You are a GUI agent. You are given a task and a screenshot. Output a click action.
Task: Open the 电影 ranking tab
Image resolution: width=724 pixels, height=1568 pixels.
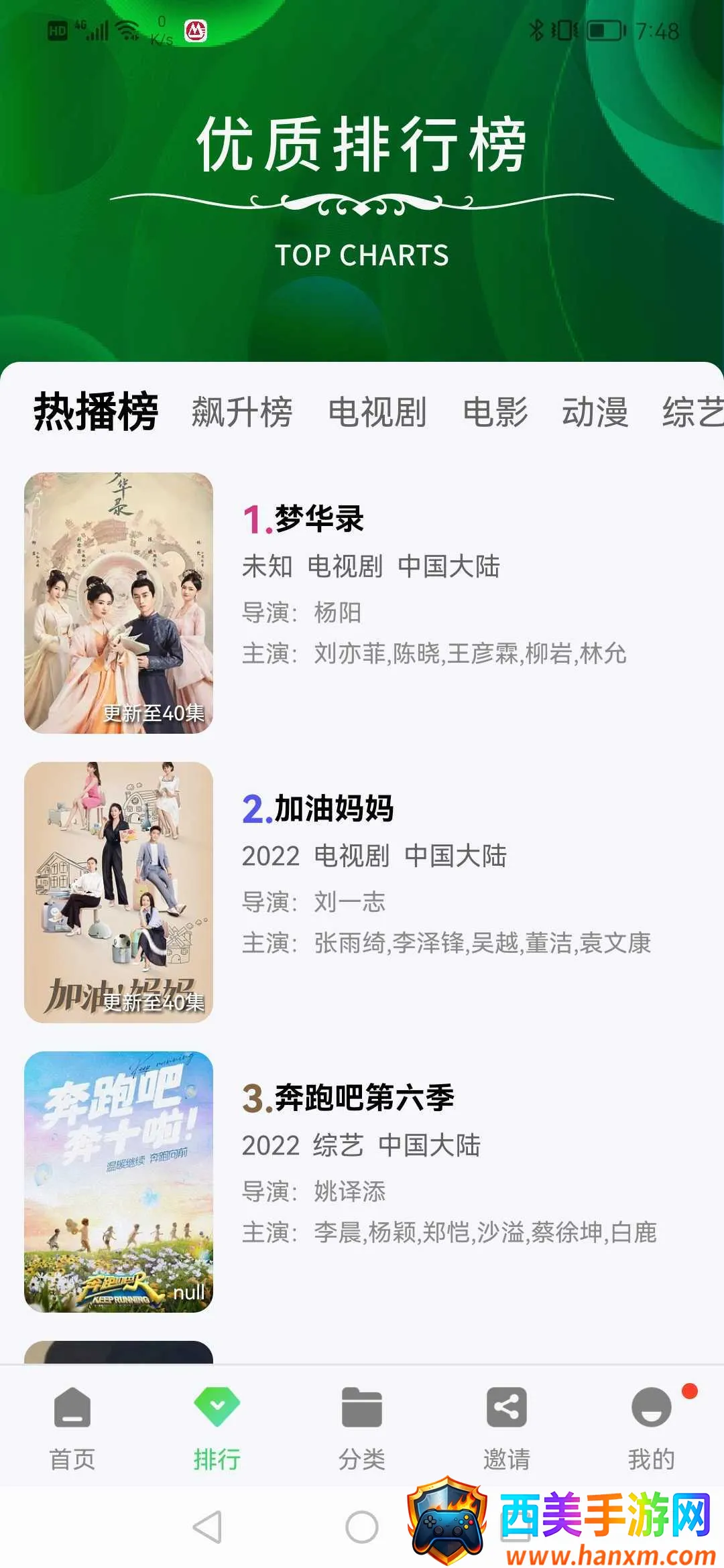(x=495, y=411)
